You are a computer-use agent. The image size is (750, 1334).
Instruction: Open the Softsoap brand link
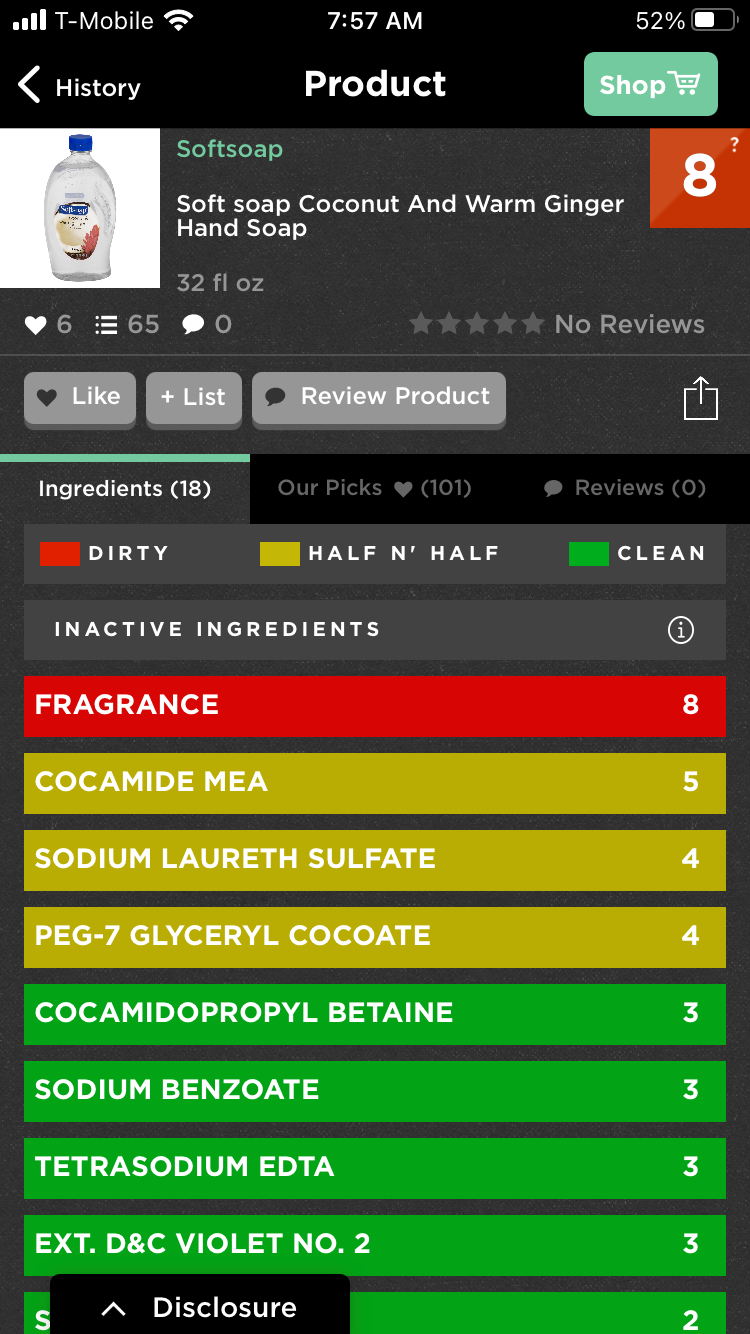[230, 149]
